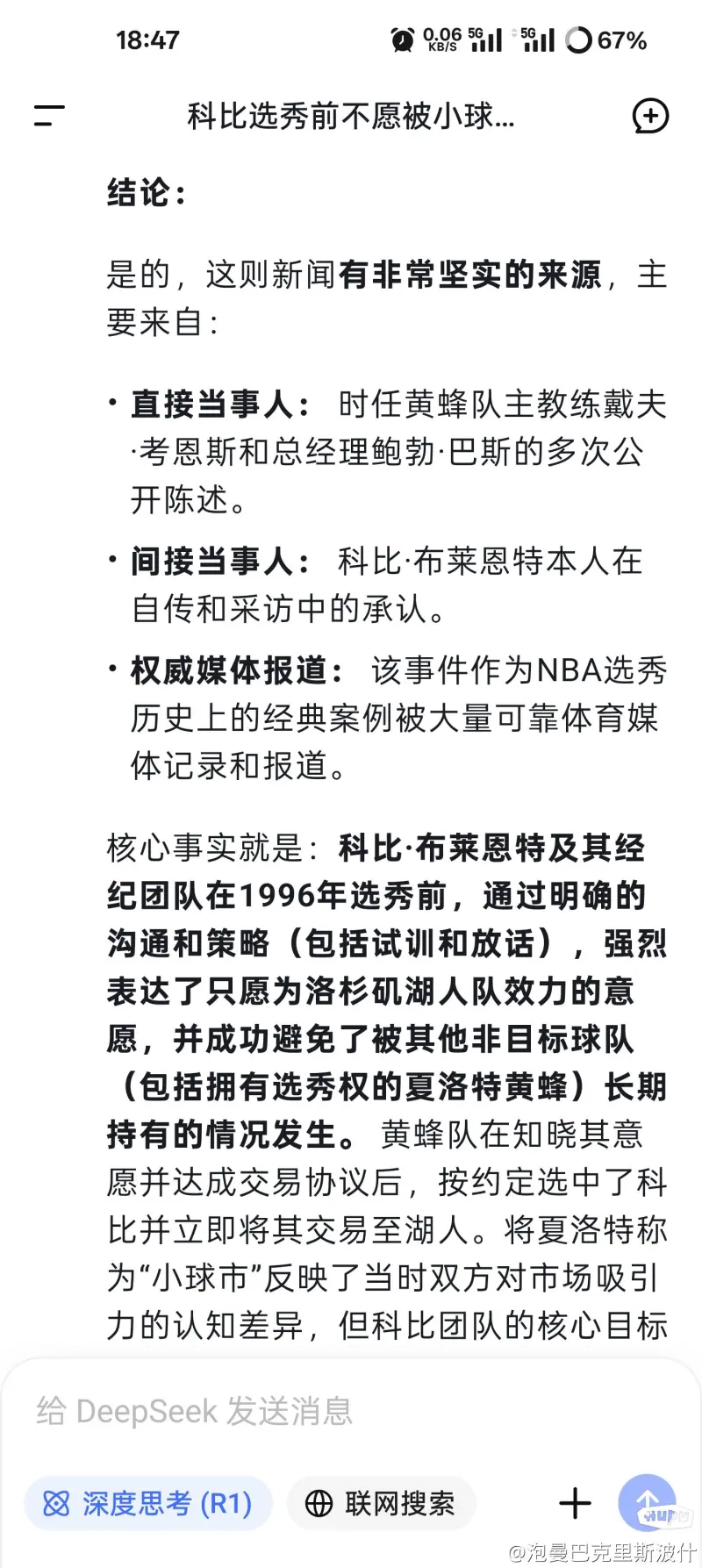Open the sidebar menu icon
This screenshot has width=702, height=1568.
[49, 116]
